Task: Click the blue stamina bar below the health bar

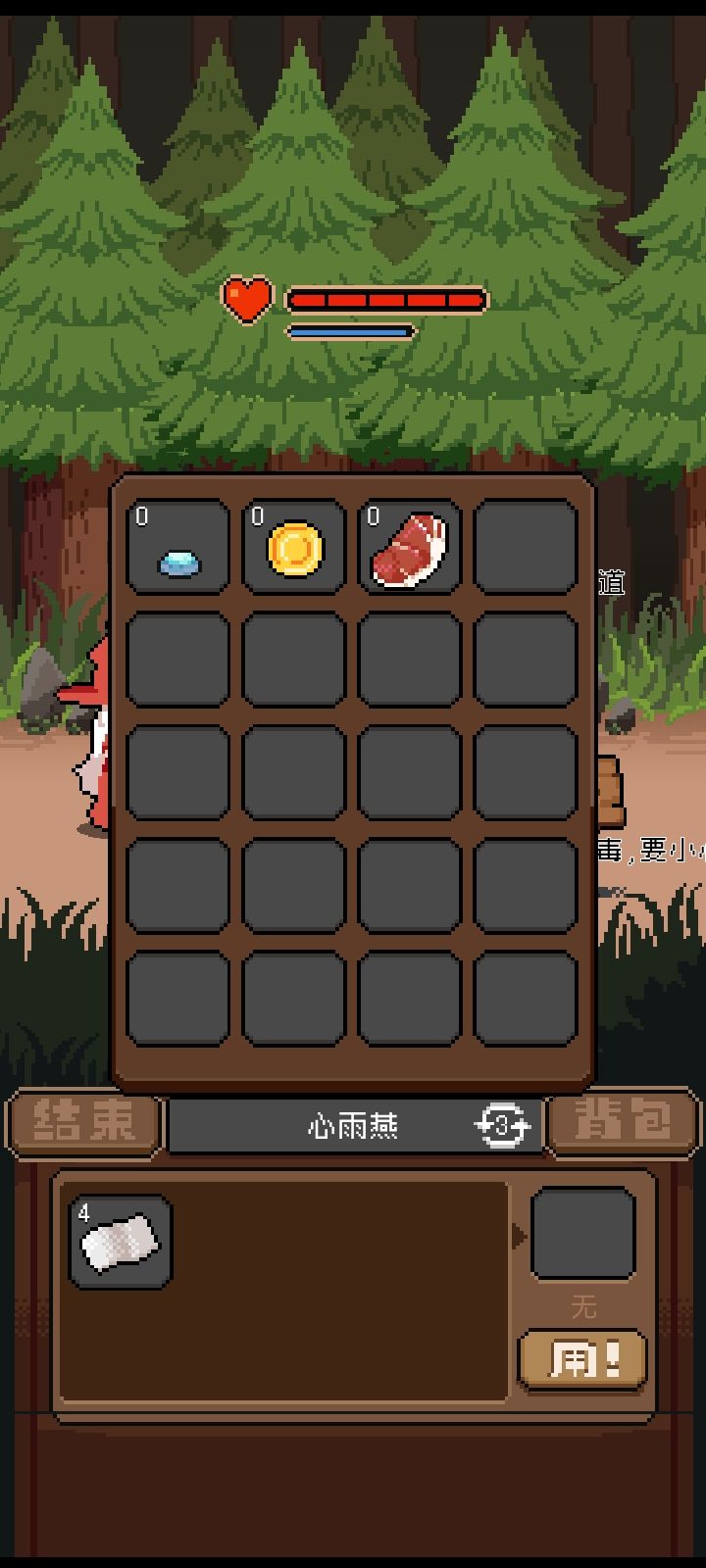Action: tap(350, 330)
